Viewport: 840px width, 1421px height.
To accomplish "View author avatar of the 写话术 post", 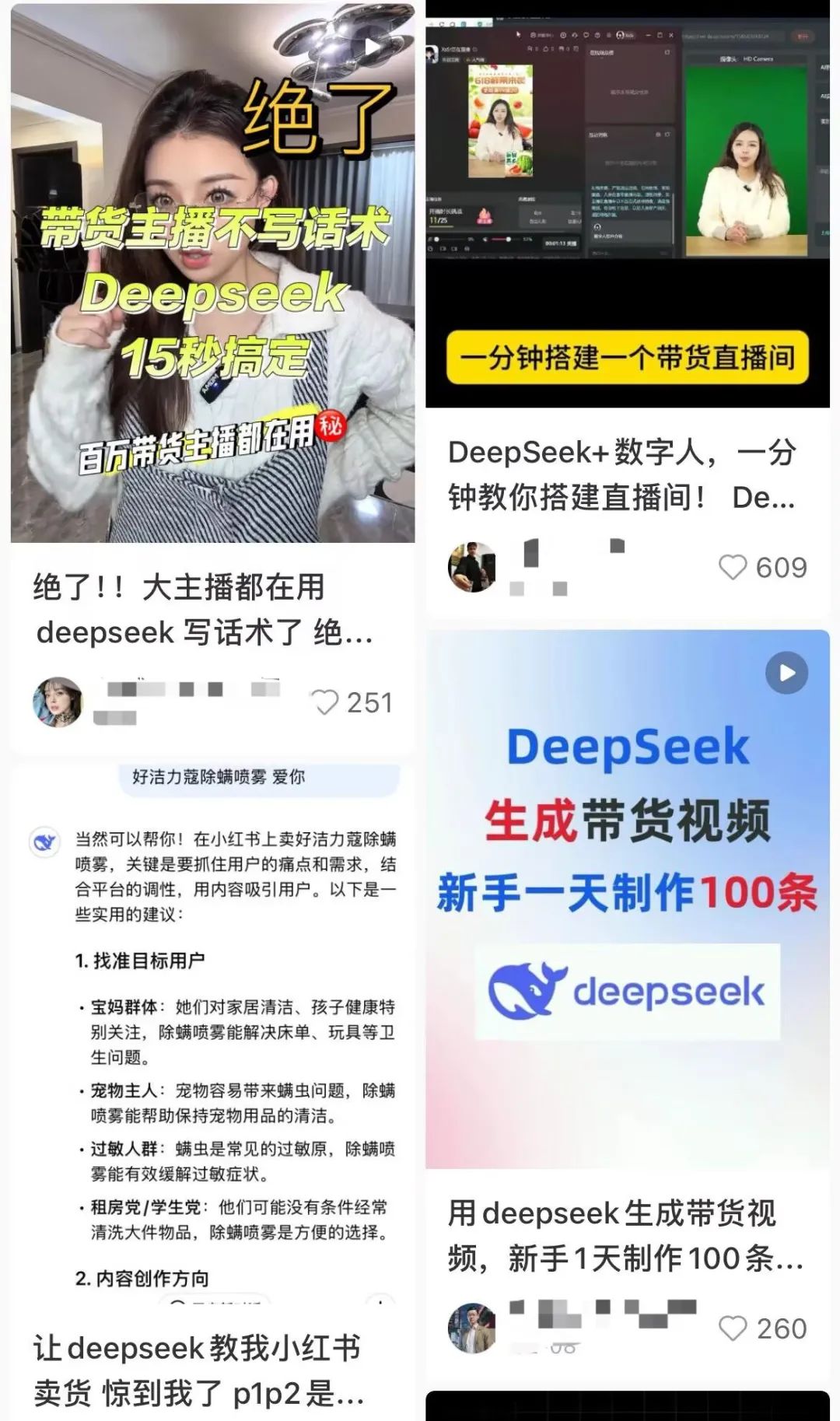I will pos(58,702).
